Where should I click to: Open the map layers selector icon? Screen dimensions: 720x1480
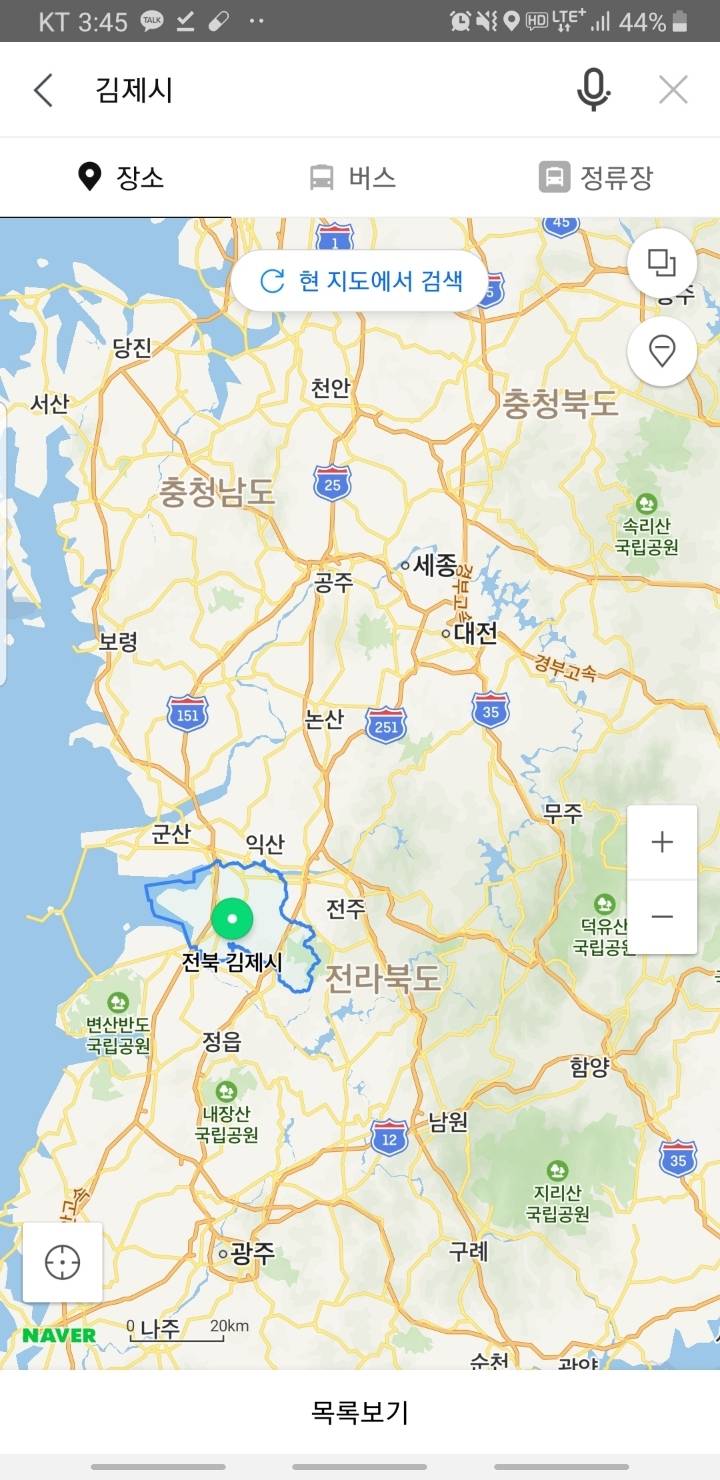coord(661,262)
